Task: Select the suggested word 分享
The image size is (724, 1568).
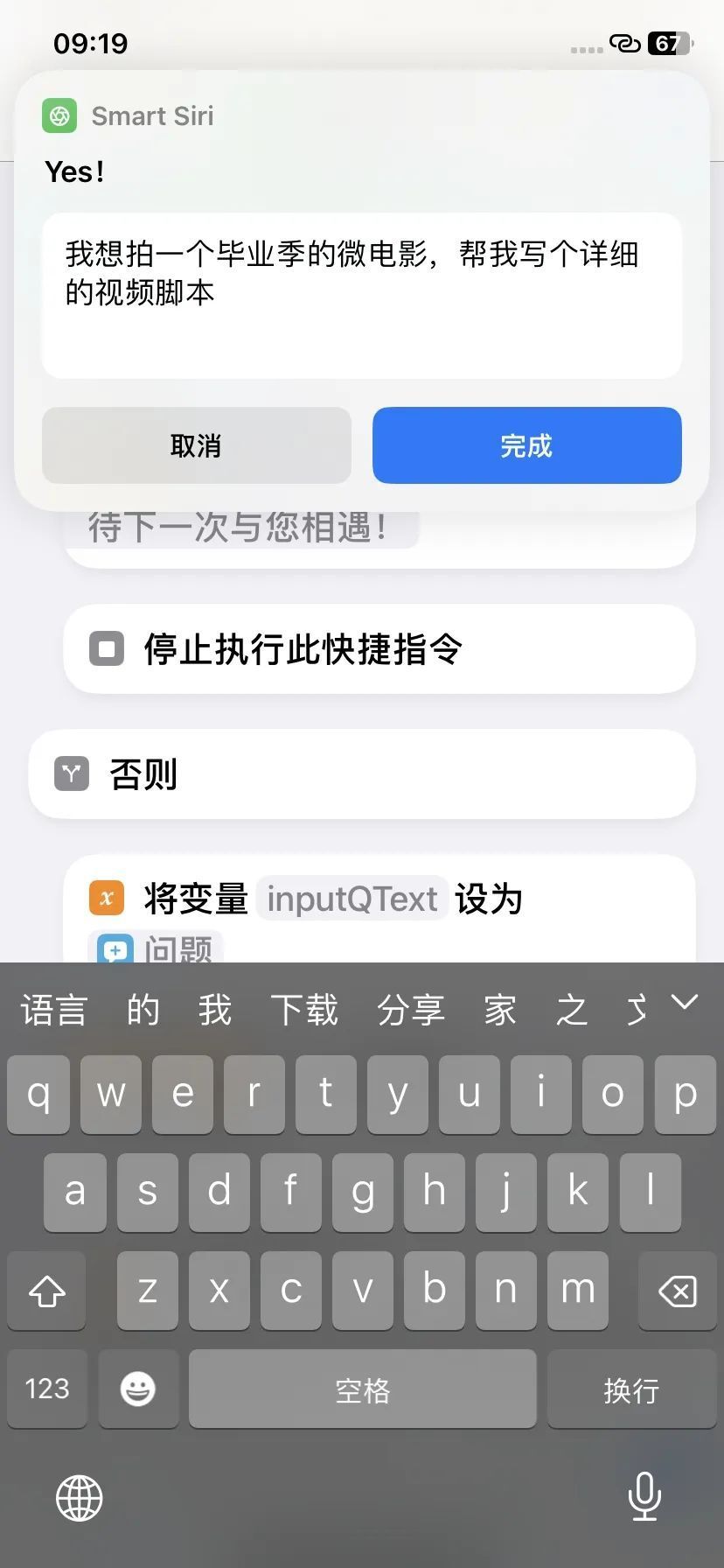Action: tap(410, 1010)
